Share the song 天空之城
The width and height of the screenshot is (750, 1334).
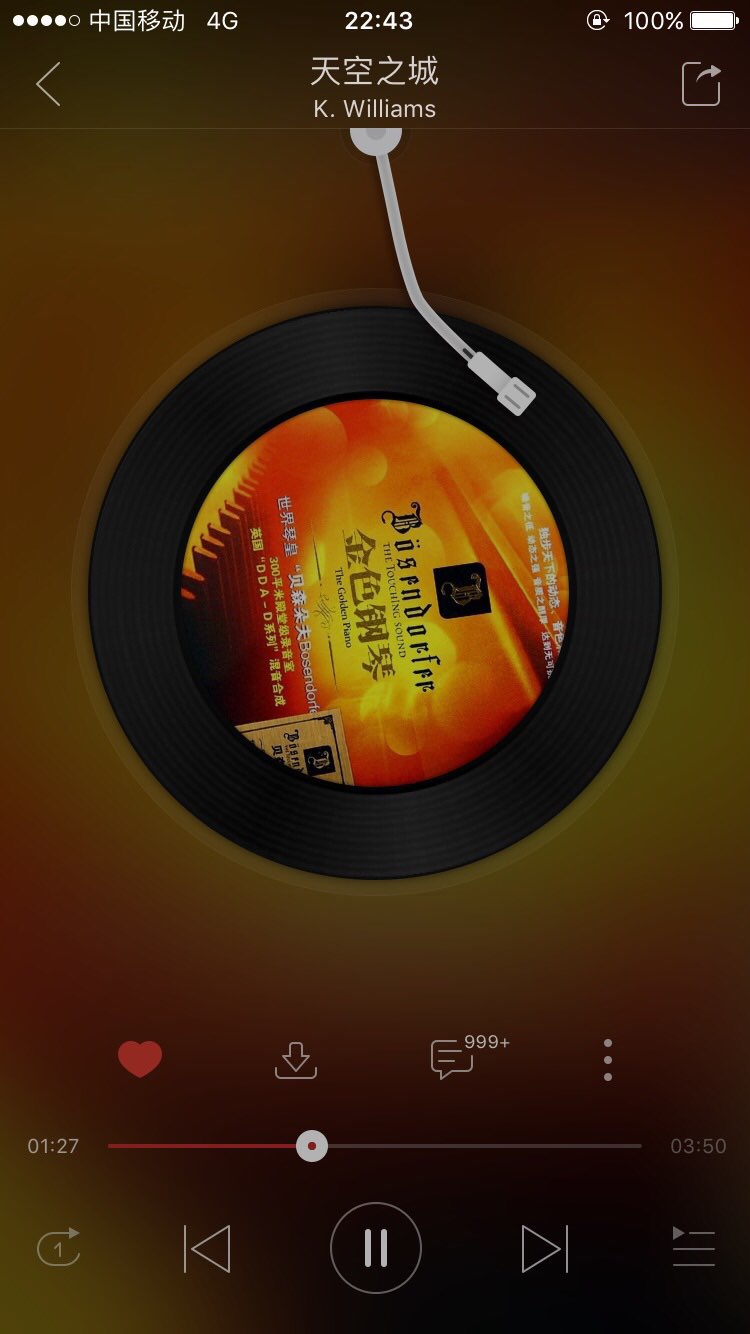tap(701, 84)
